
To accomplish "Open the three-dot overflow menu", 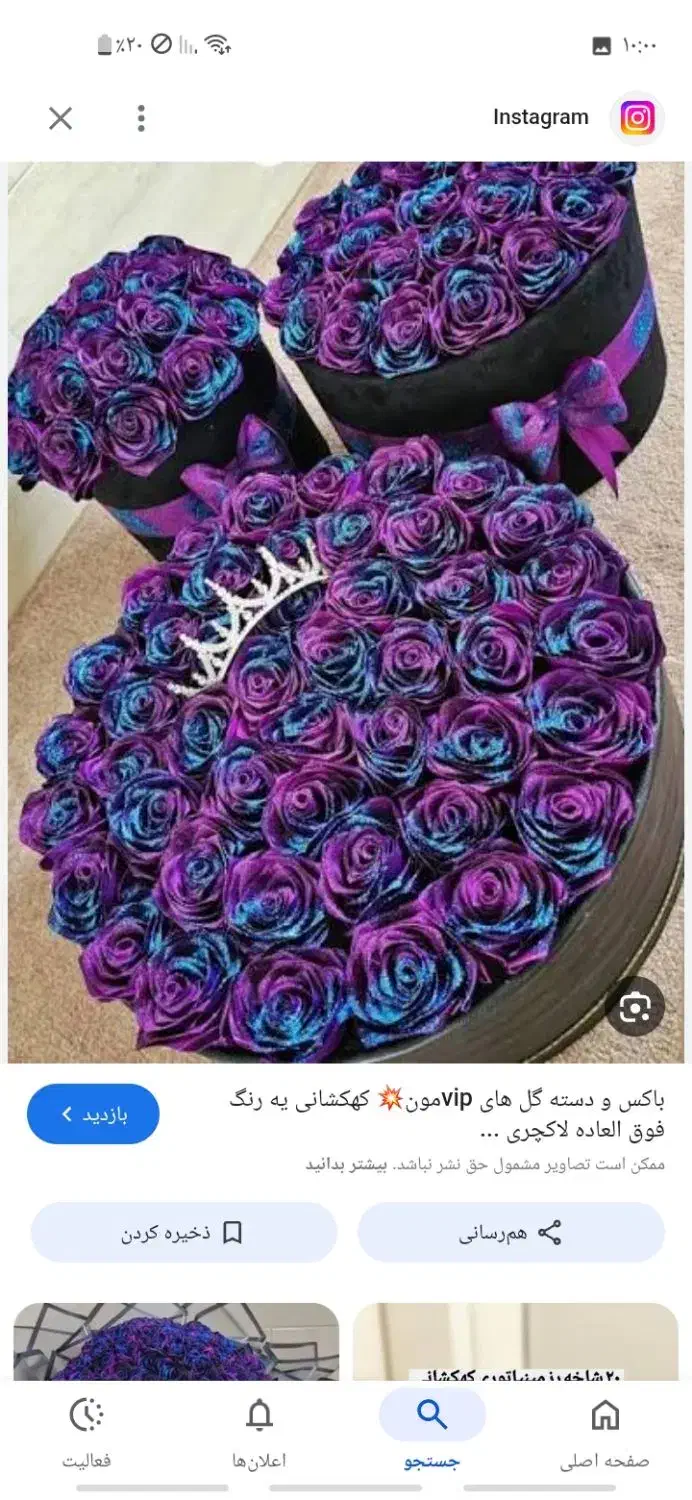I will (141, 119).
